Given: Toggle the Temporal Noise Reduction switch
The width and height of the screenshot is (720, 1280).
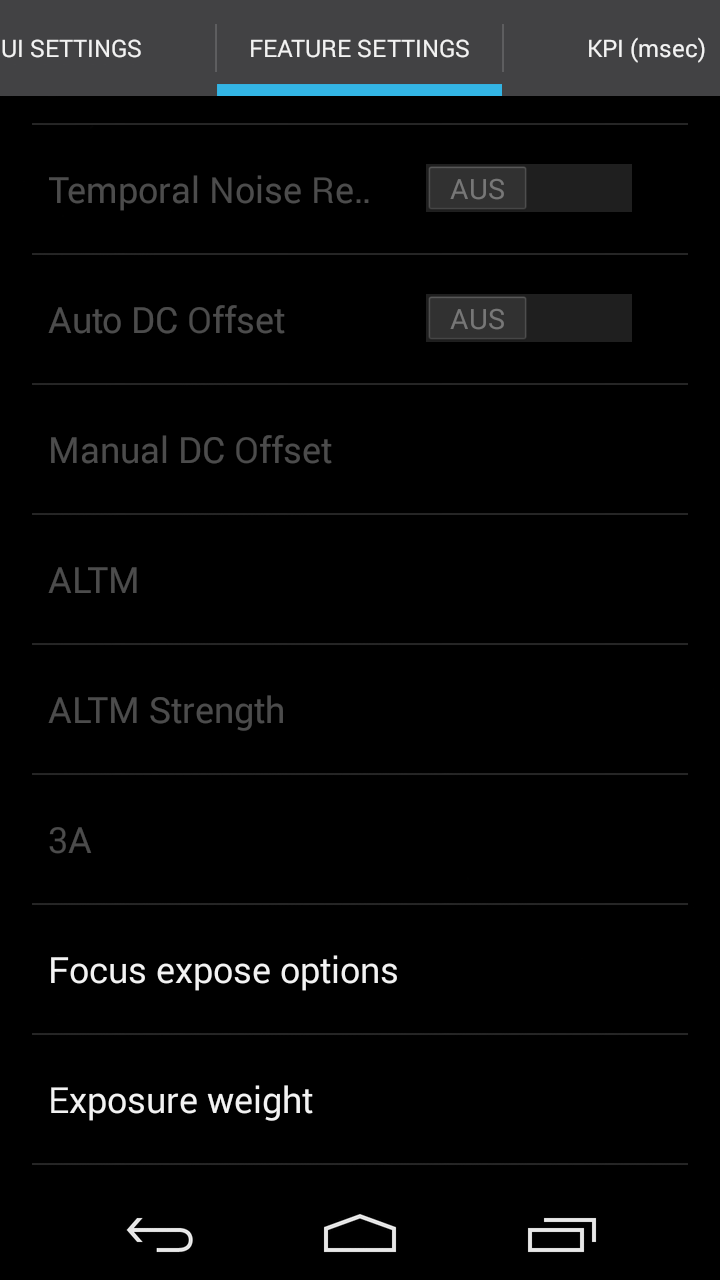Looking at the screenshot, I should point(529,188).
